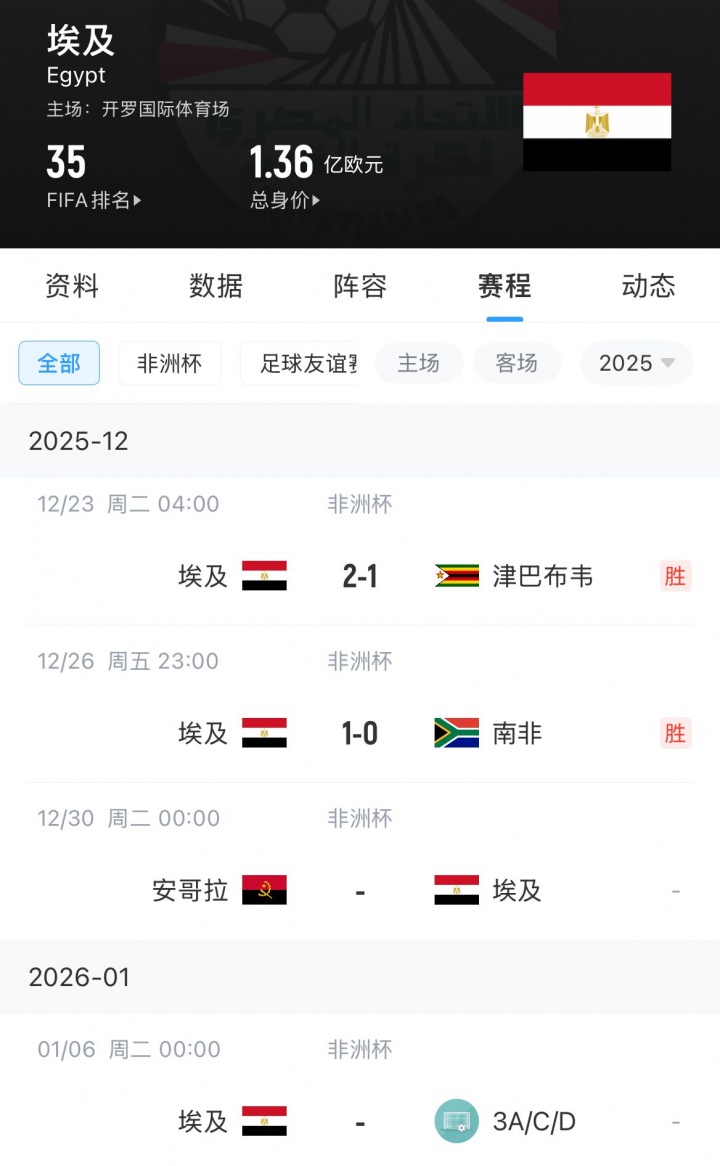Screen dimensions: 720x1166
Task: Switch to the 阵容 tab
Action: click(x=360, y=286)
